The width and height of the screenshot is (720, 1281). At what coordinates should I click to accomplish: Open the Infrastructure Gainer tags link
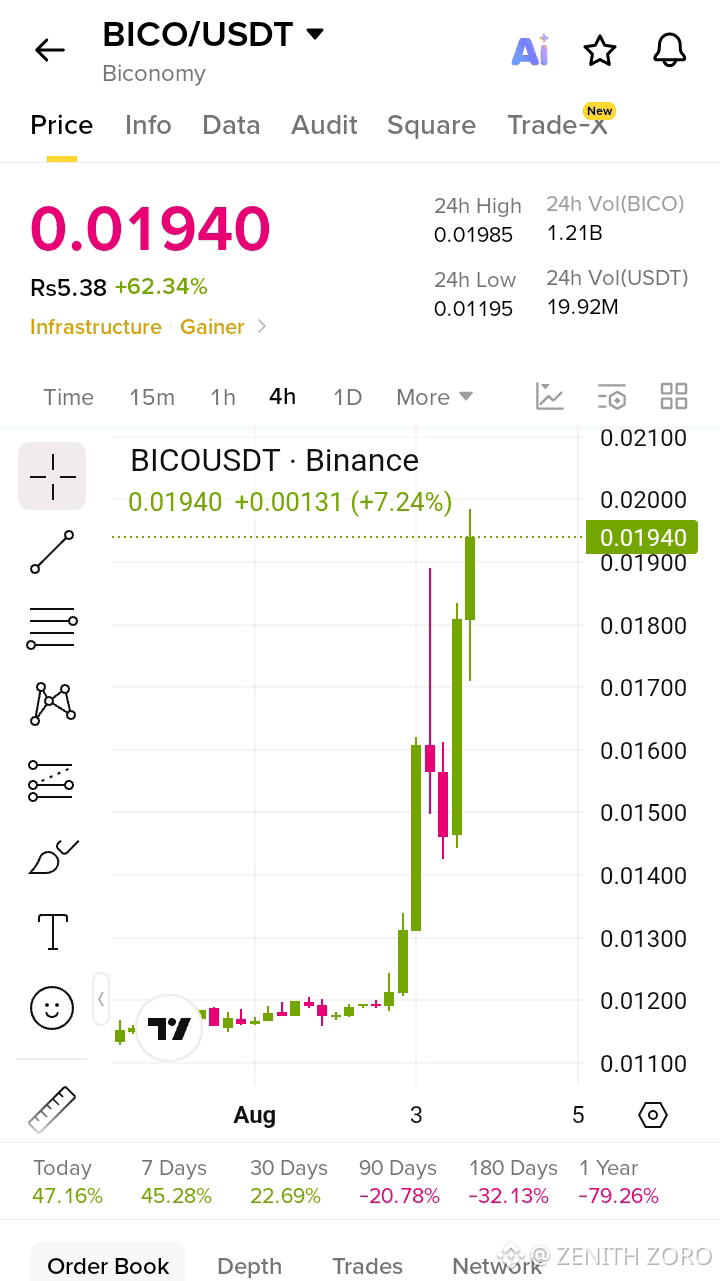148,327
